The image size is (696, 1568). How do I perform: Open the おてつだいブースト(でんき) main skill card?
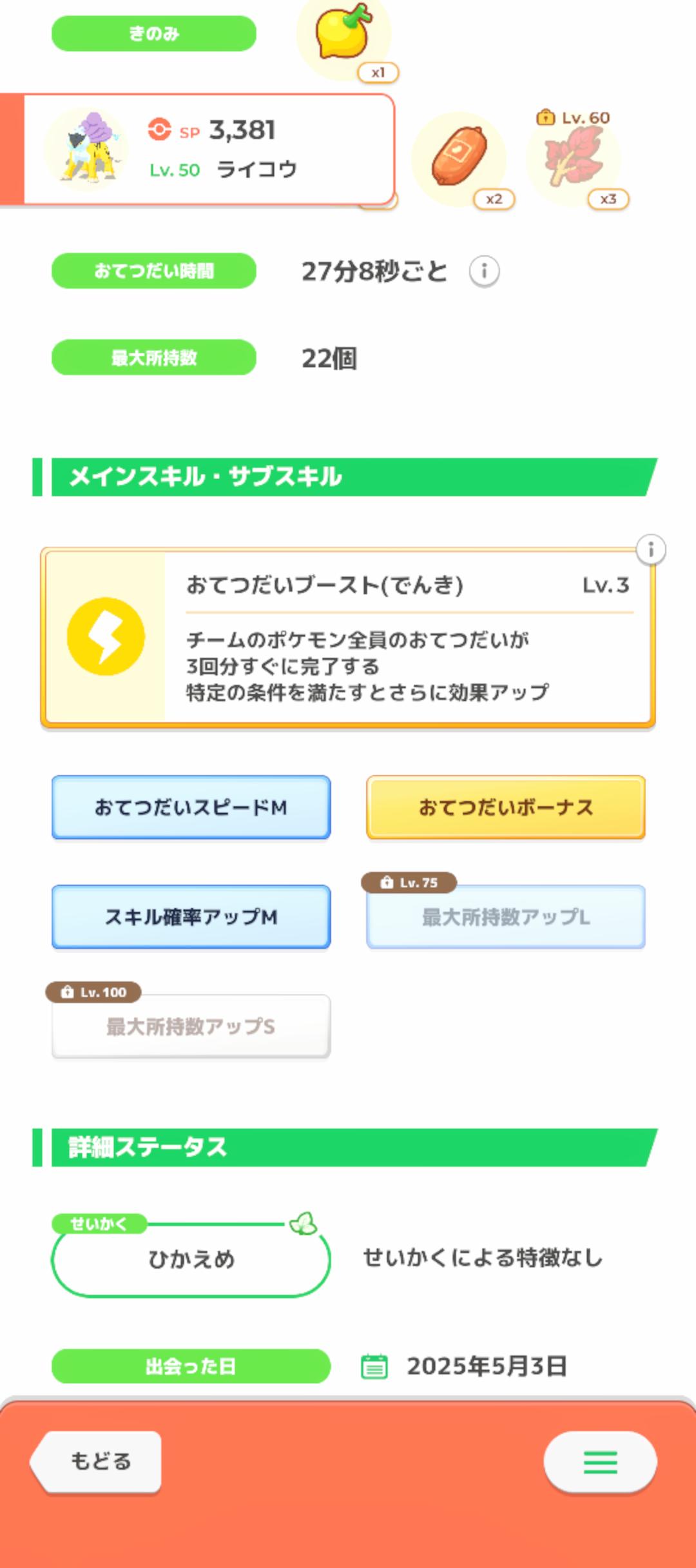pos(348,637)
